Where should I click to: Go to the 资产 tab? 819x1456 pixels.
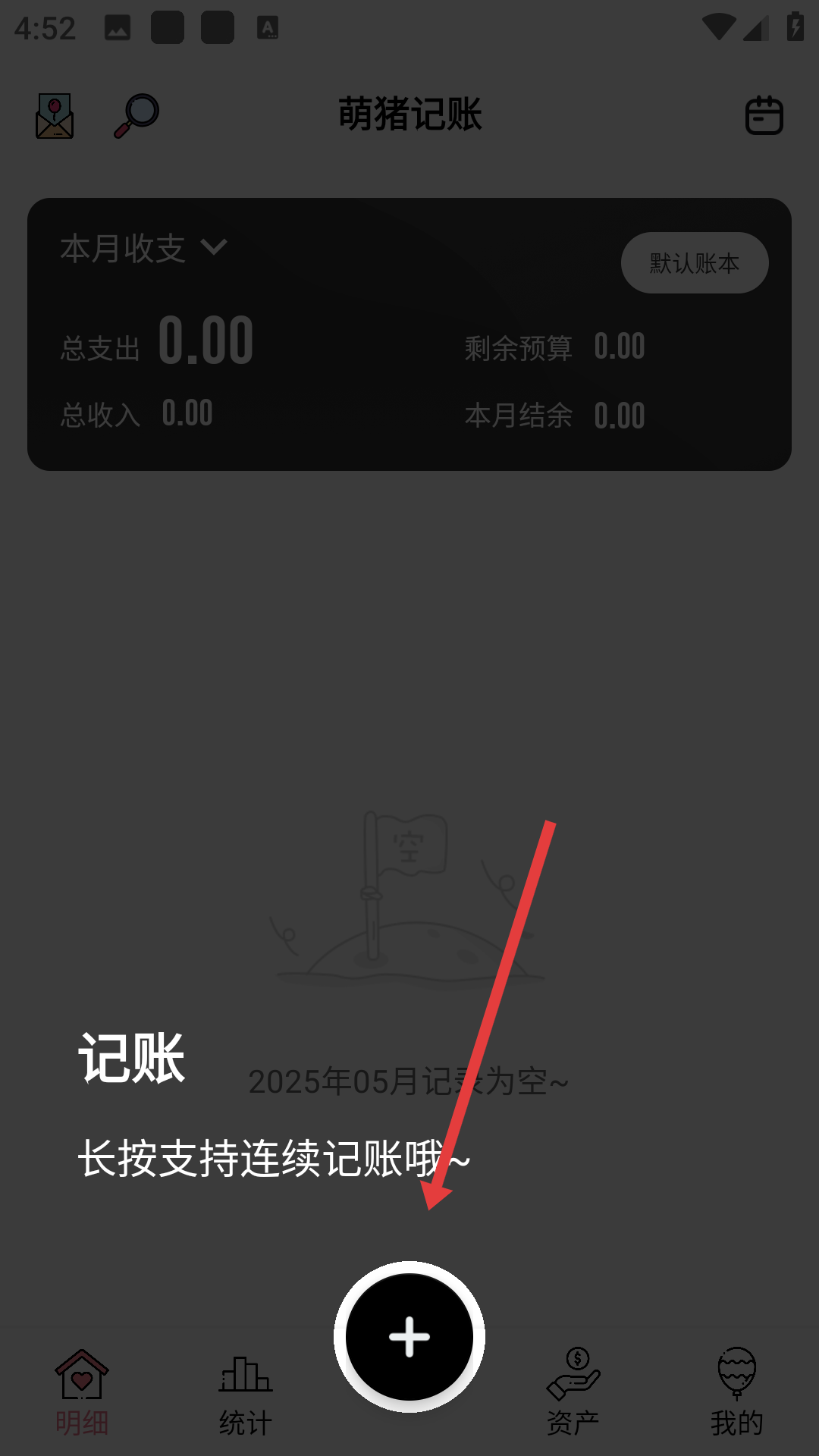[573, 1392]
